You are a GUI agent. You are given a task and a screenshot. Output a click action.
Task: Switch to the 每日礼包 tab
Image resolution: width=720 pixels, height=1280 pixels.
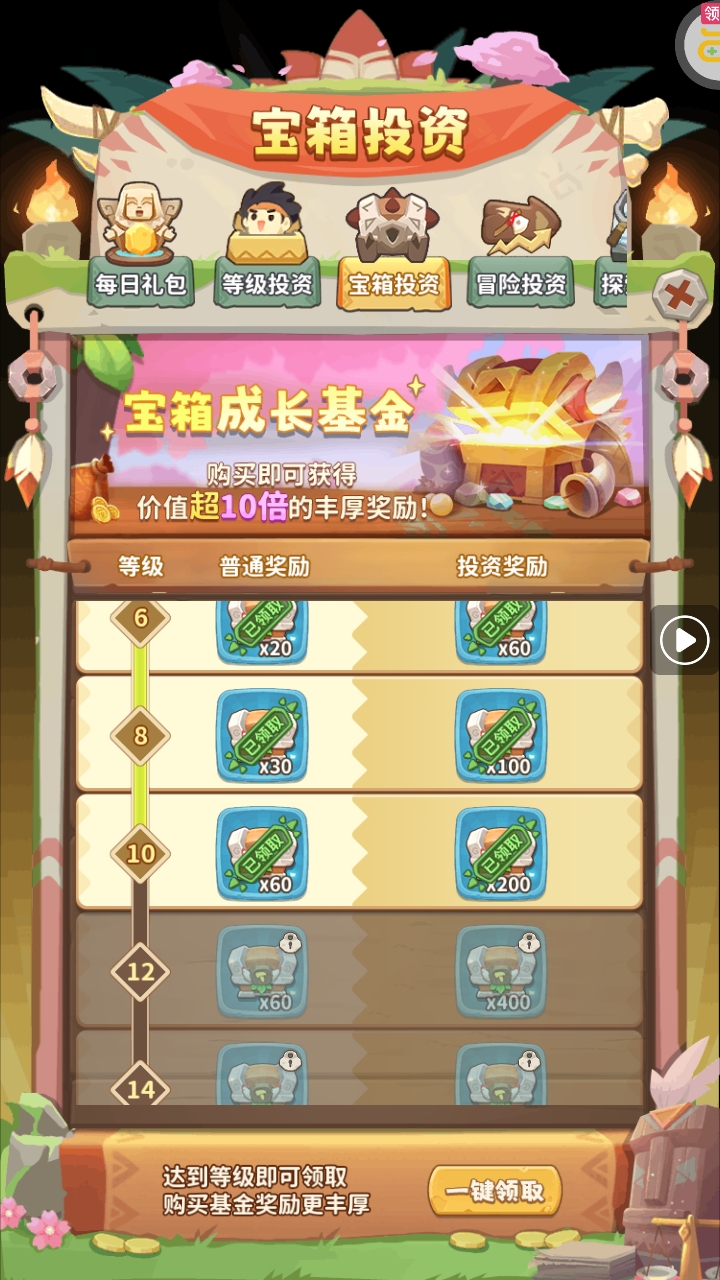[141, 283]
